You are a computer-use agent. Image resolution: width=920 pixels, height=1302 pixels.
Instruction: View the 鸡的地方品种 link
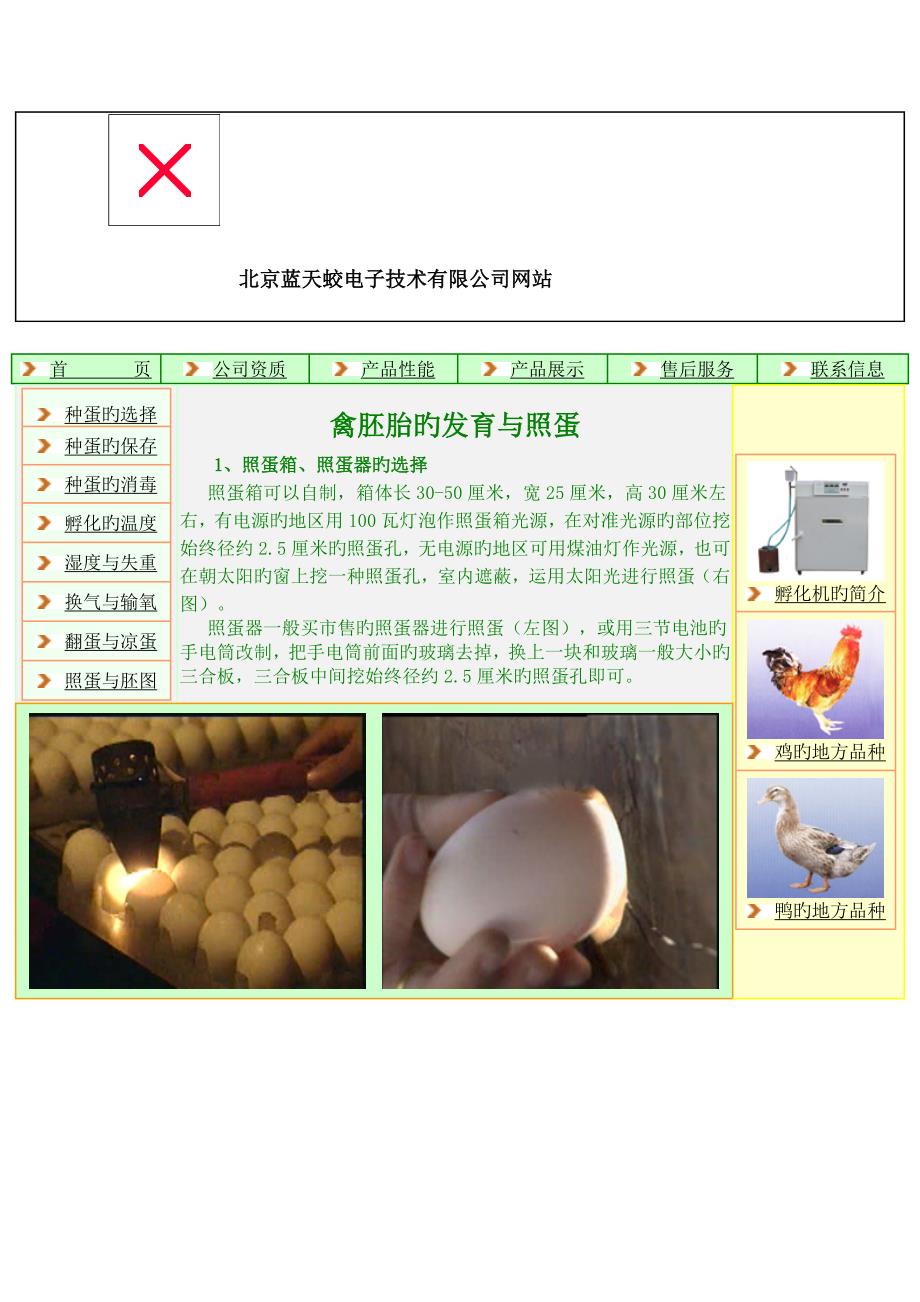tap(829, 752)
